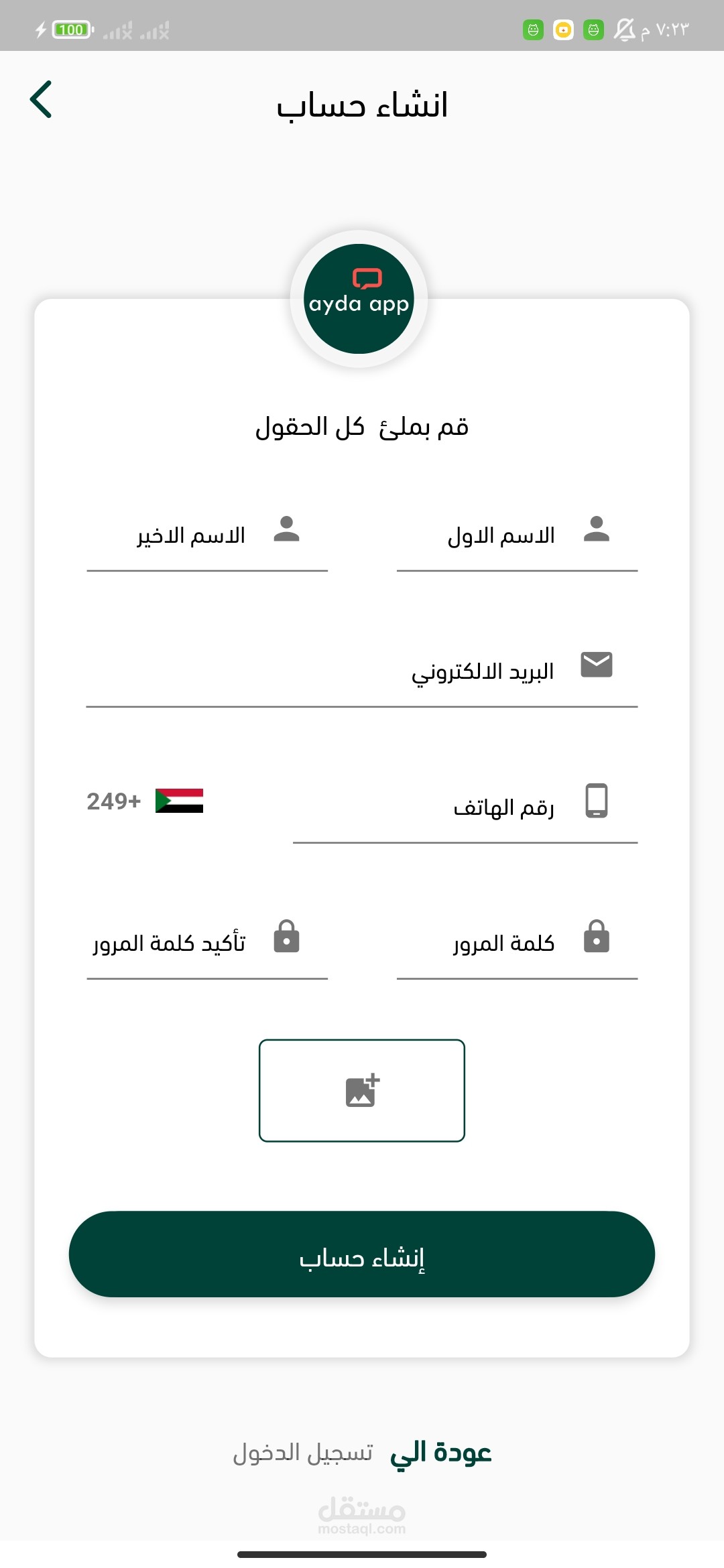This screenshot has height=1568, width=724.
Task: Submit with the إنشاء حساب button
Action: coord(362,1254)
